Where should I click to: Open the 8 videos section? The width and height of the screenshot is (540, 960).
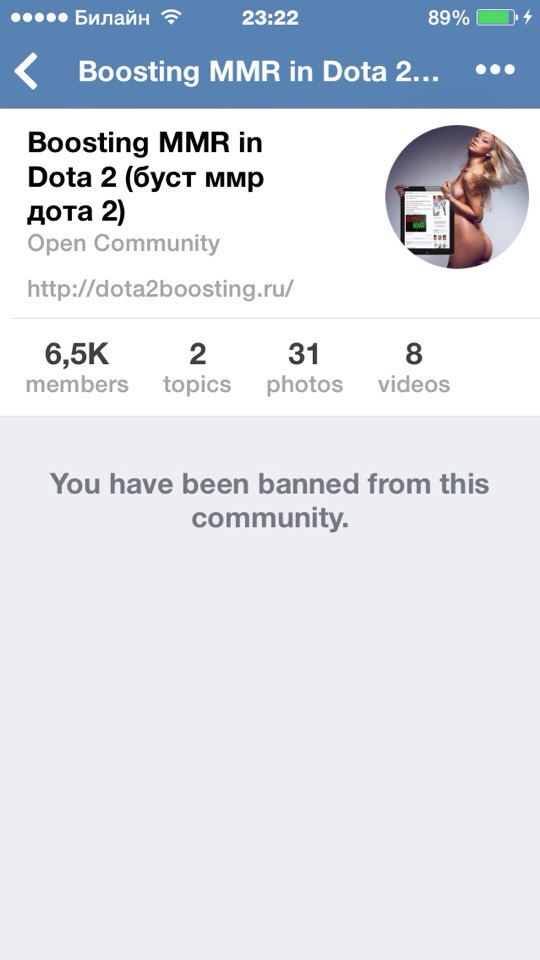point(414,367)
